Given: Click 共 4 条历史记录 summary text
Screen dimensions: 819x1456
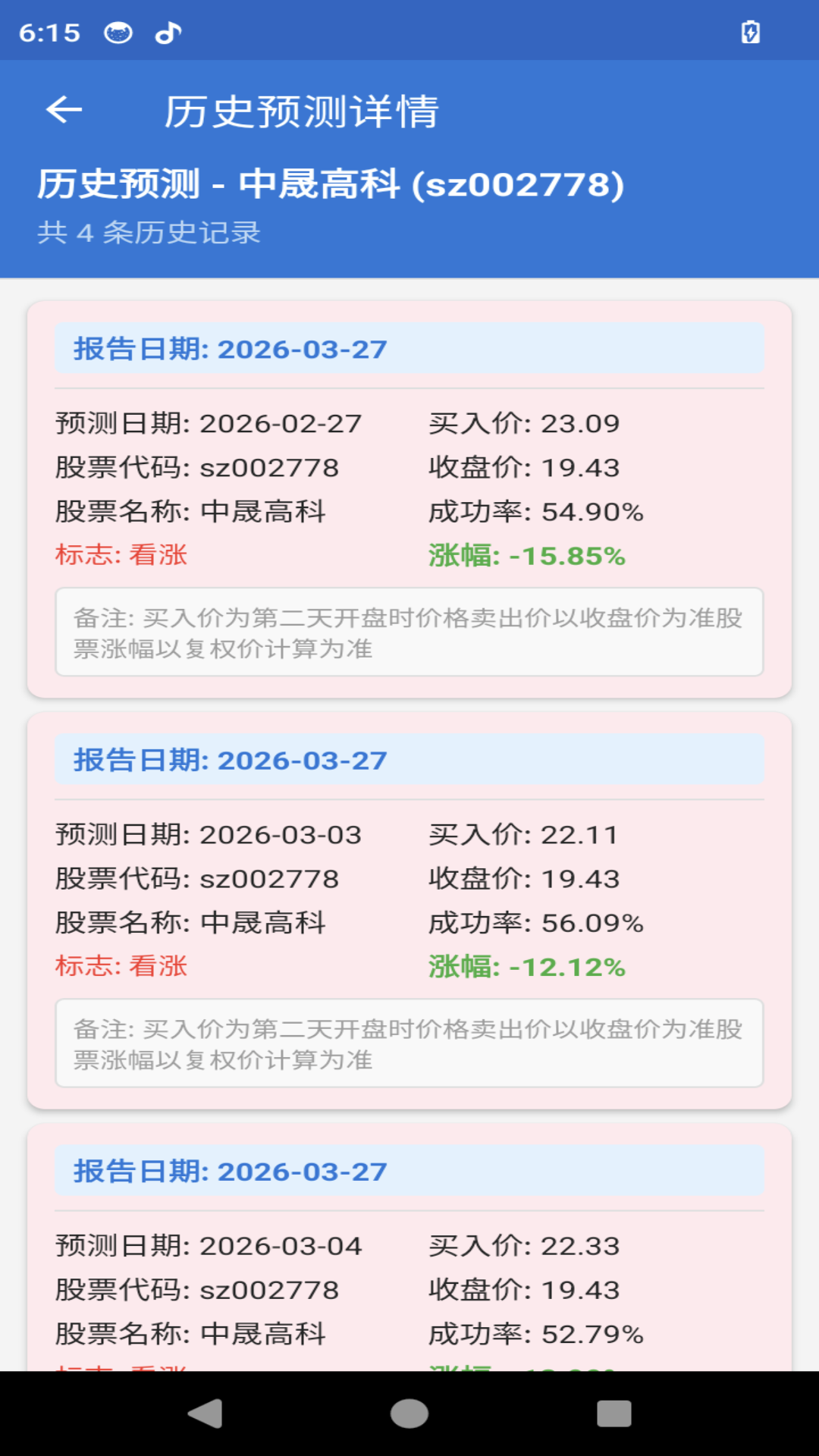Looking at the screenshot, I should click(x=149, y=234).
